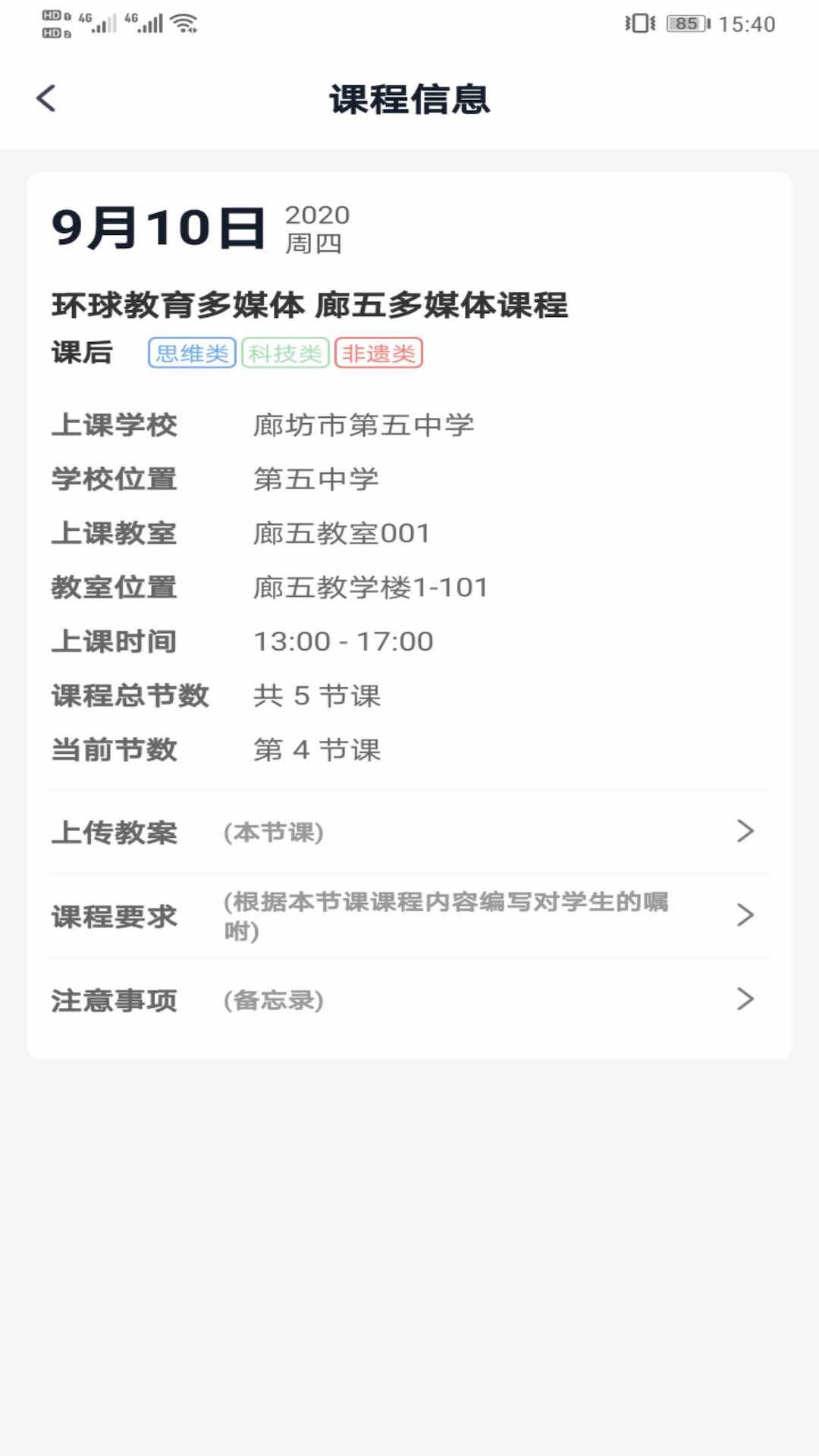The image size is (819, 1456).
Task: Open the 课程要求 row
Action: point(409,916)
